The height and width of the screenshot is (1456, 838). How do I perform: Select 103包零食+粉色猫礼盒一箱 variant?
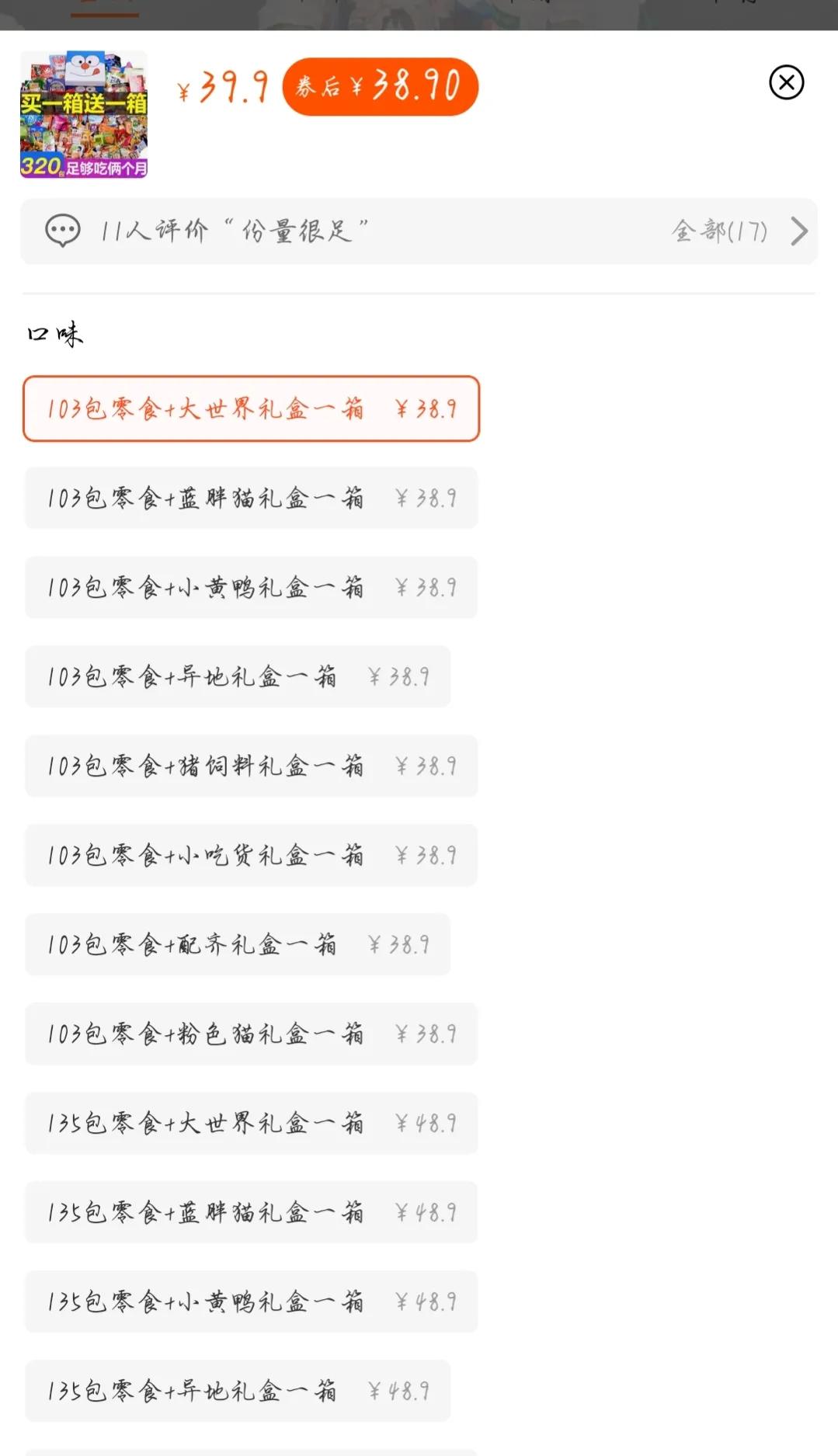click(250, 1034)
